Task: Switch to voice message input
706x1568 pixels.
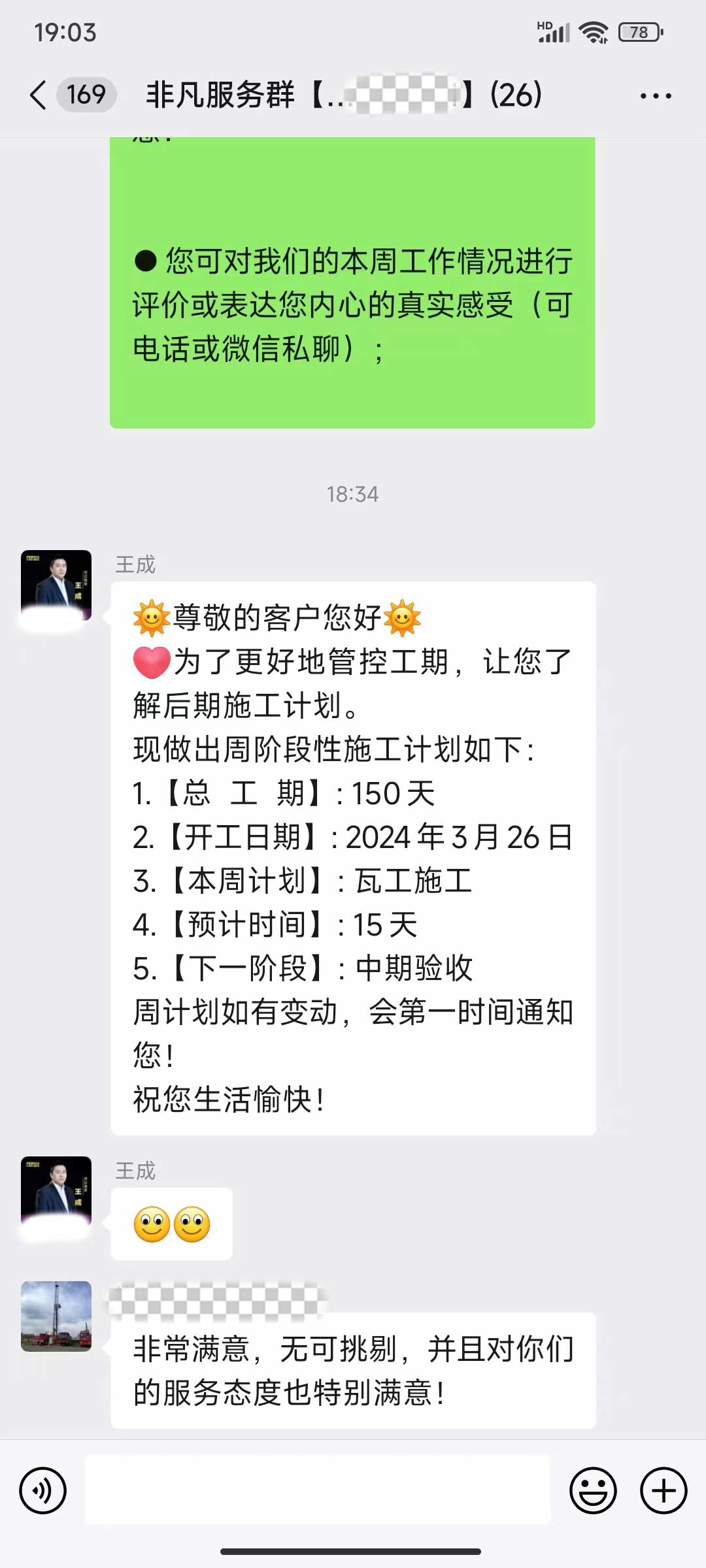Action: point(43,1491)
